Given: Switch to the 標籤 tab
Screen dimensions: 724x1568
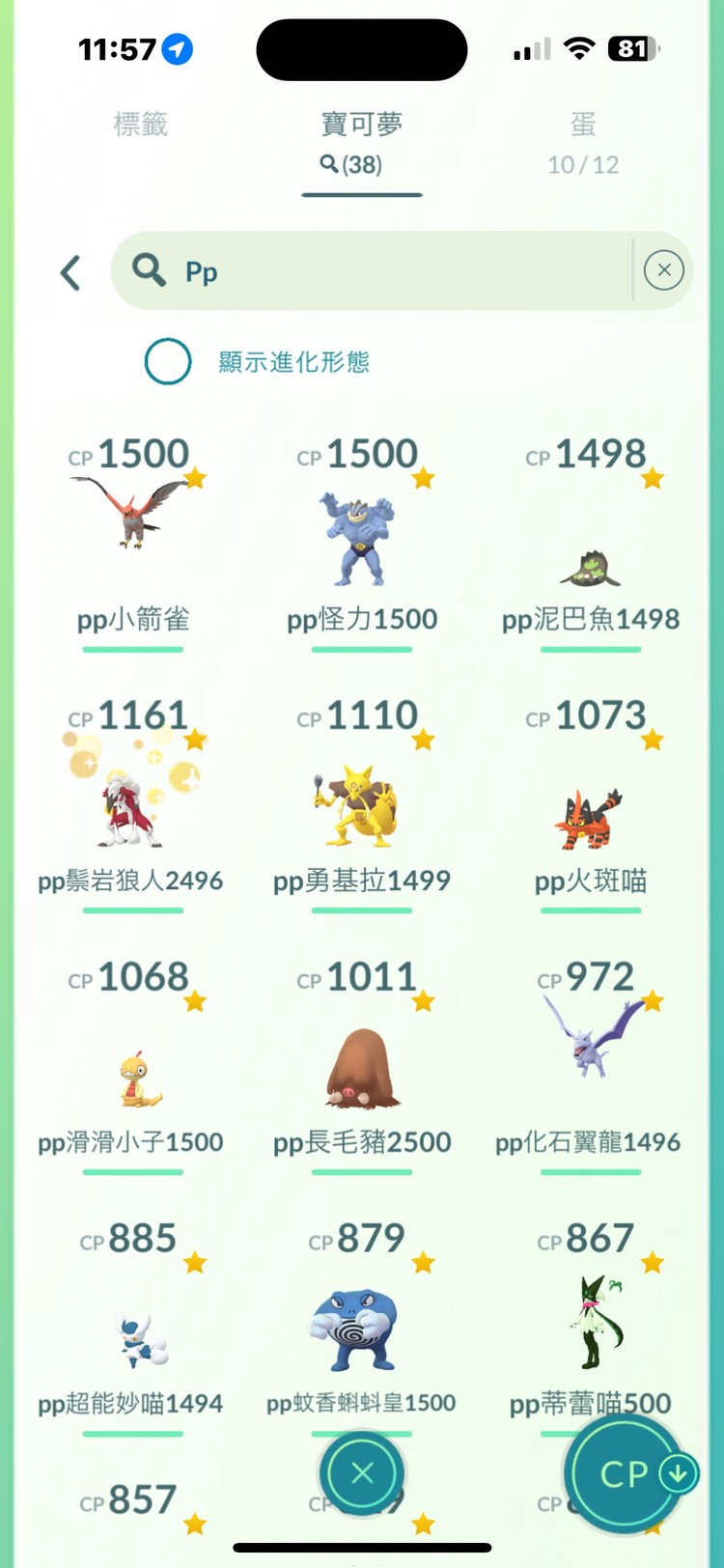Looking at the screenshot, I should 140,125.
